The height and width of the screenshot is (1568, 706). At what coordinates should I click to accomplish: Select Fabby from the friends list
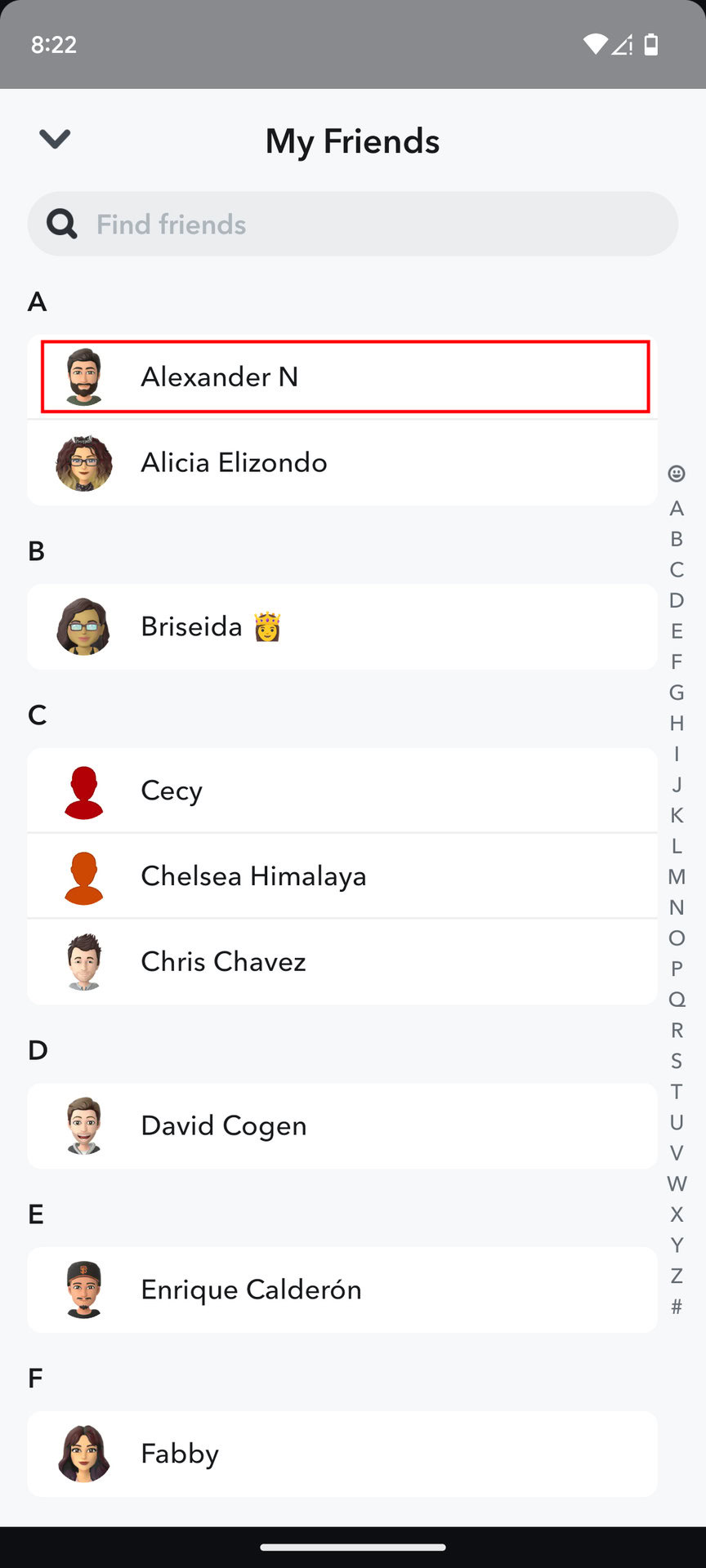pyautogui.click(x=343, y=1454)
